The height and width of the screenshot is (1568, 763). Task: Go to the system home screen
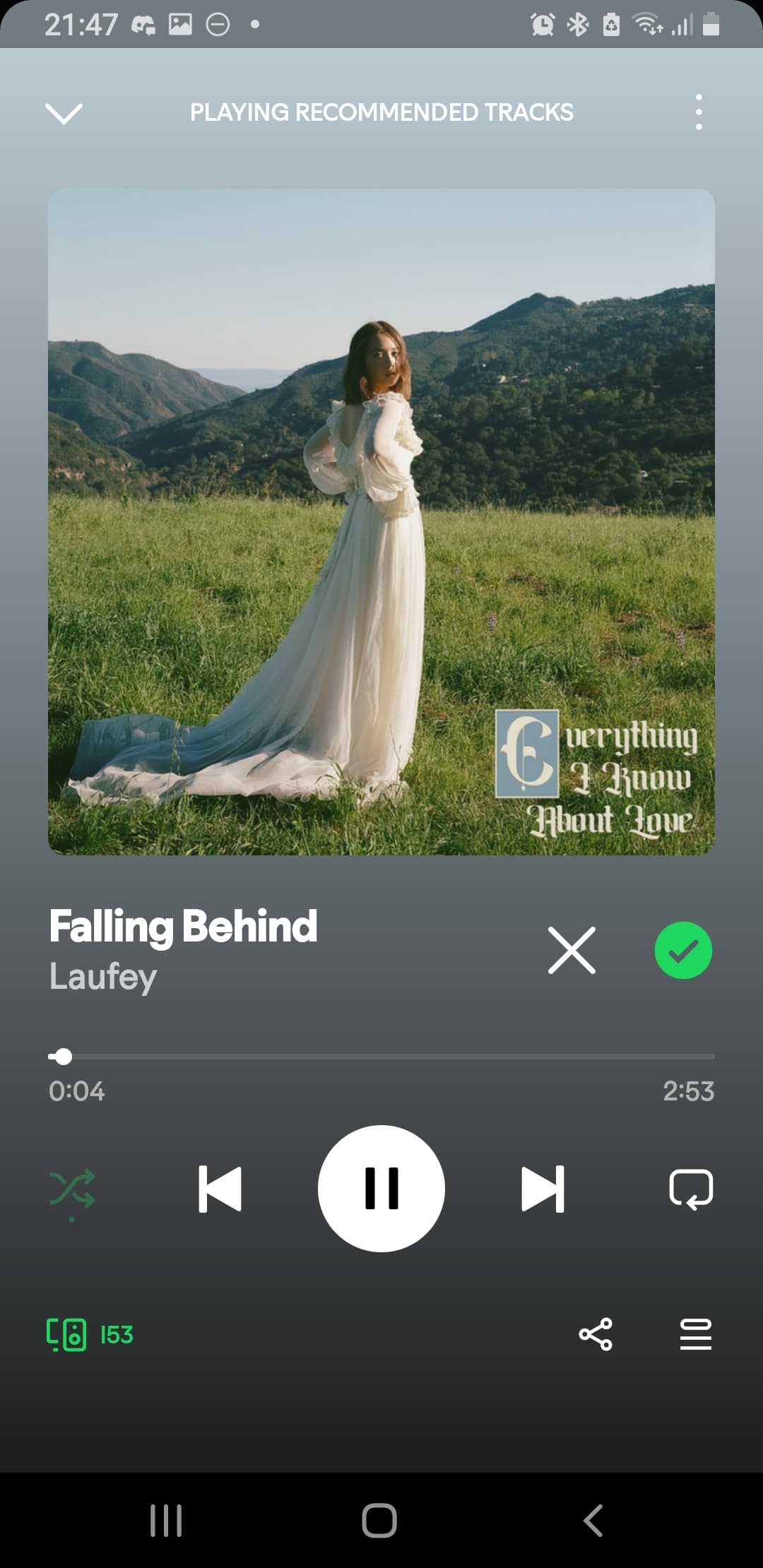(379, 1520)
